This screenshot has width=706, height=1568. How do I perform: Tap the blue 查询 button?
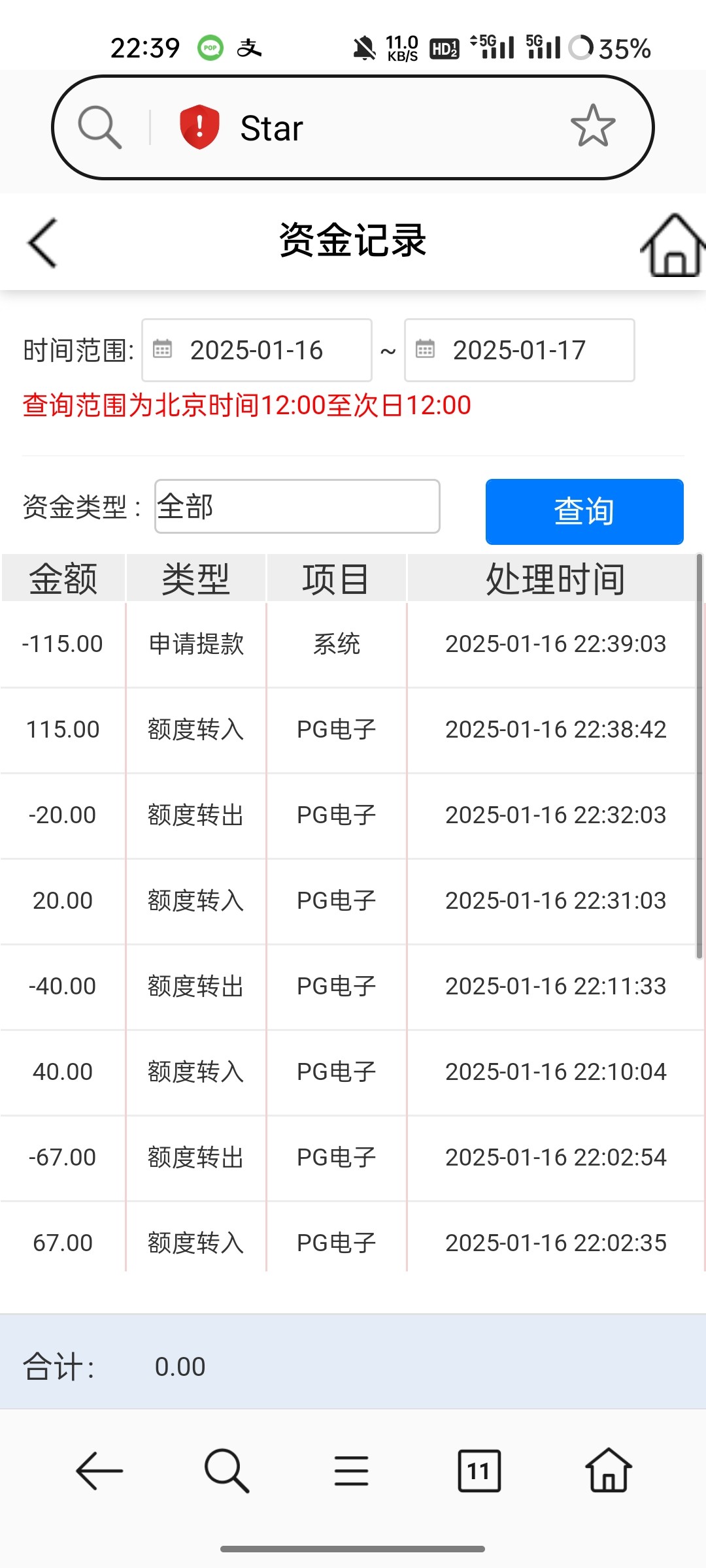[x=584, y=512]
